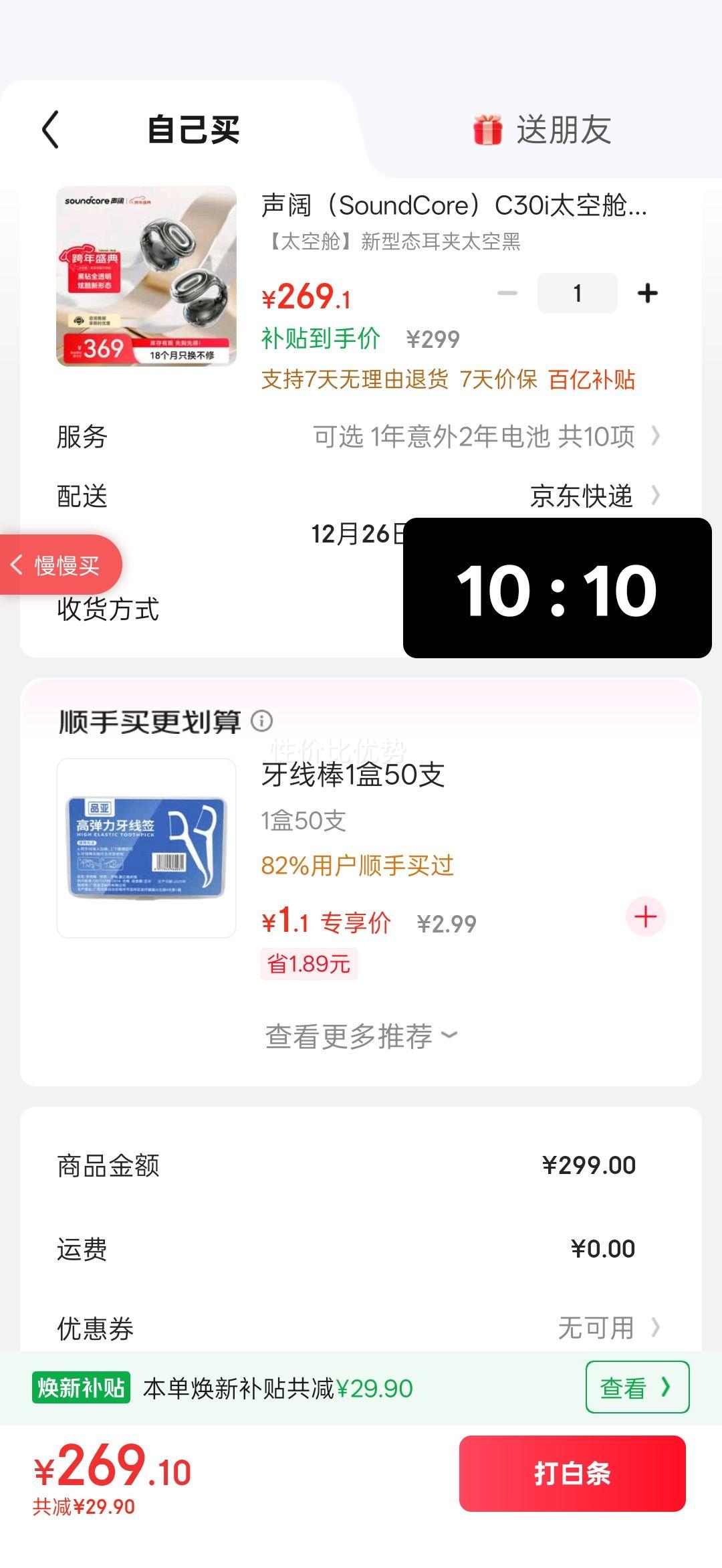Increase the earphone quantity with plus

tap(646, 292)
